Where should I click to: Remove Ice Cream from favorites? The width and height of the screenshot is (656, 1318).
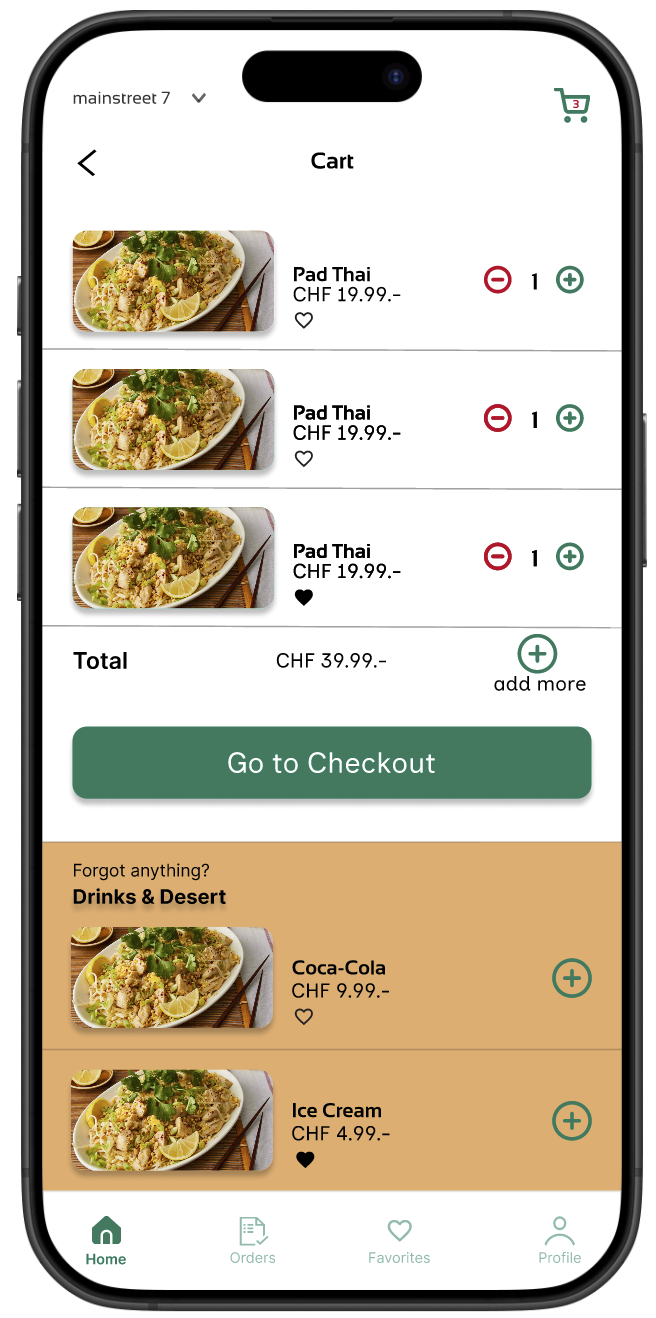[305, 1160]
